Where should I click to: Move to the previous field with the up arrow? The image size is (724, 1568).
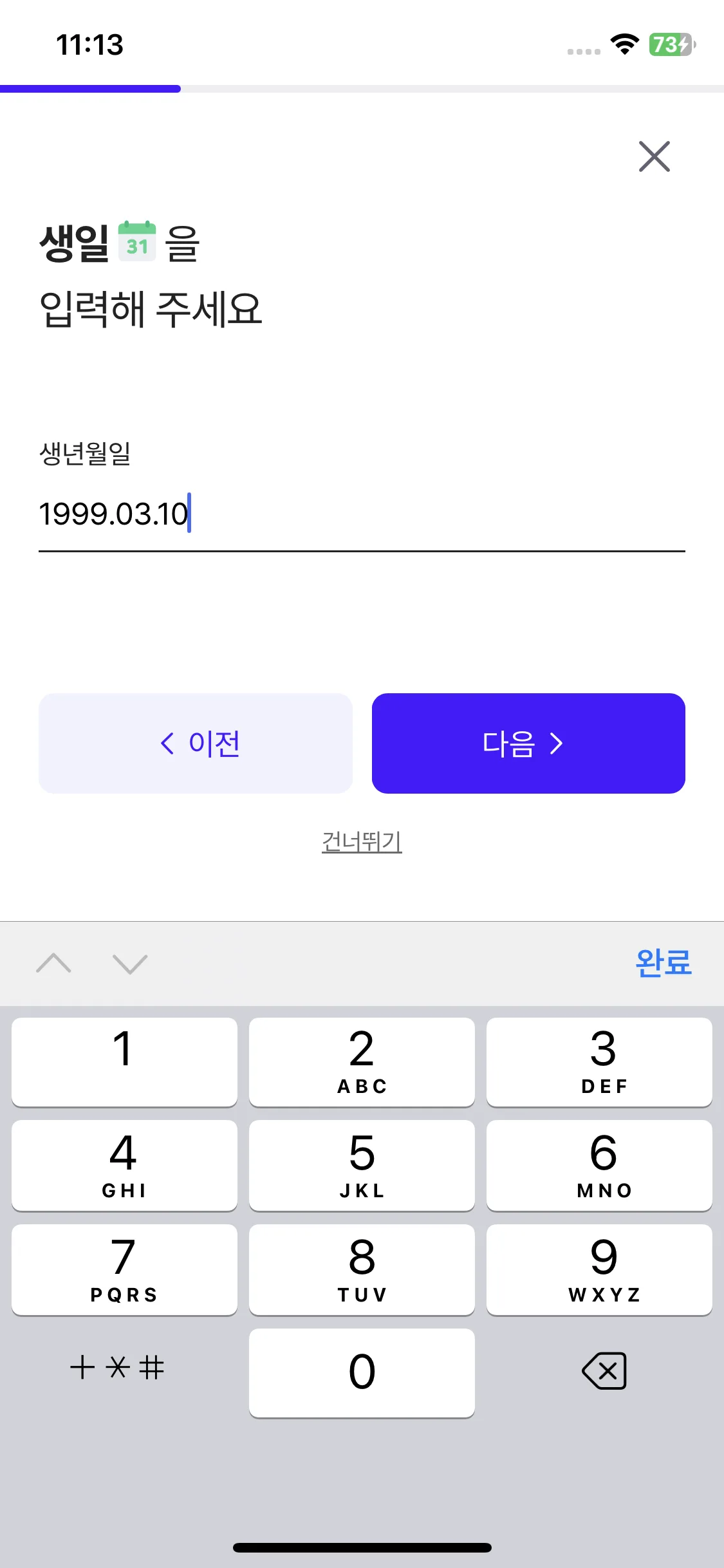(54, 964)
